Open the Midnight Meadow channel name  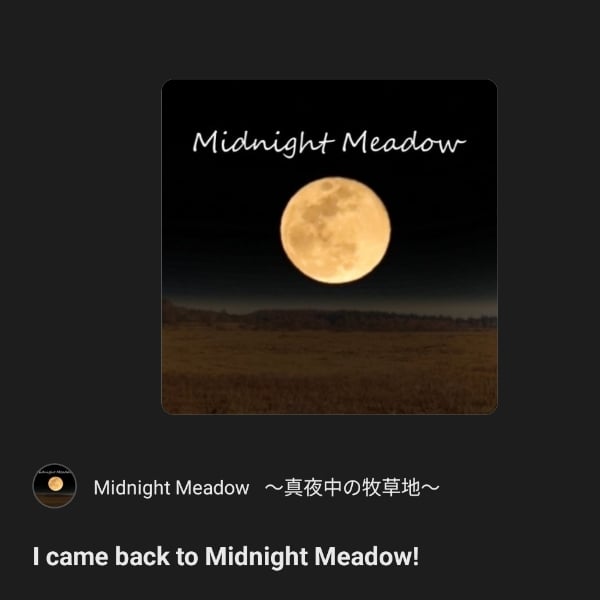point(266,487)
